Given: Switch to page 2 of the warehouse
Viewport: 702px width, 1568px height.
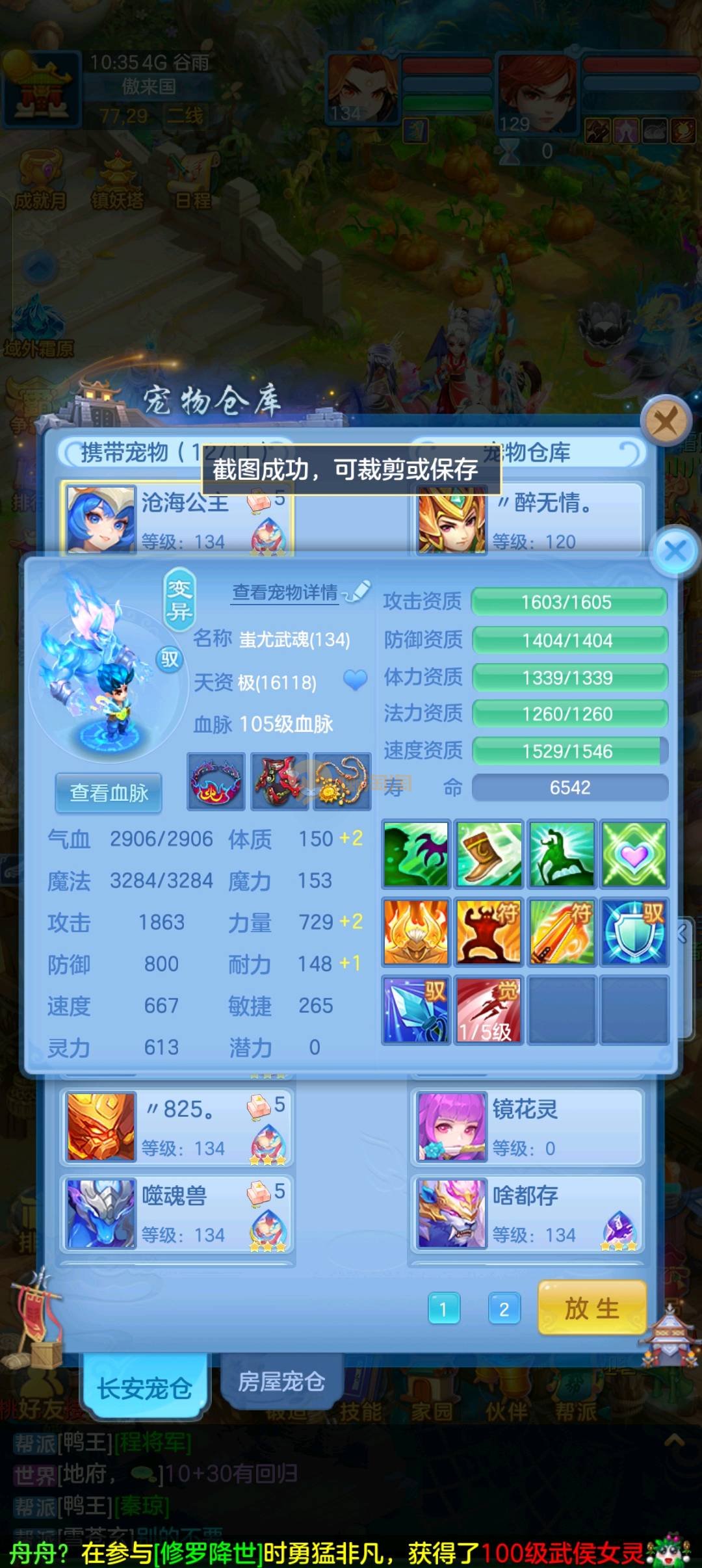Looking at the screenshot, I should 504,1309.
